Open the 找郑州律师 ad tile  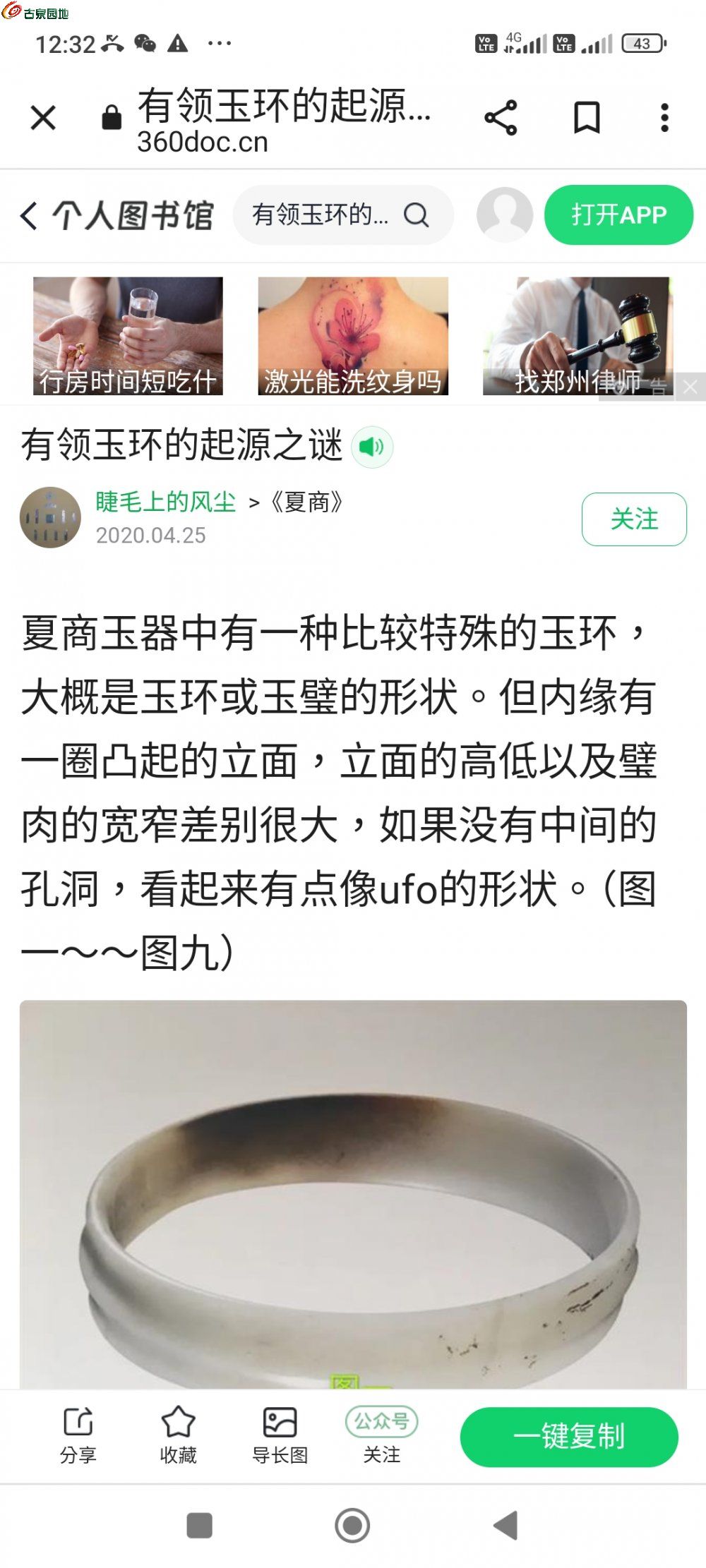(578, 336)
